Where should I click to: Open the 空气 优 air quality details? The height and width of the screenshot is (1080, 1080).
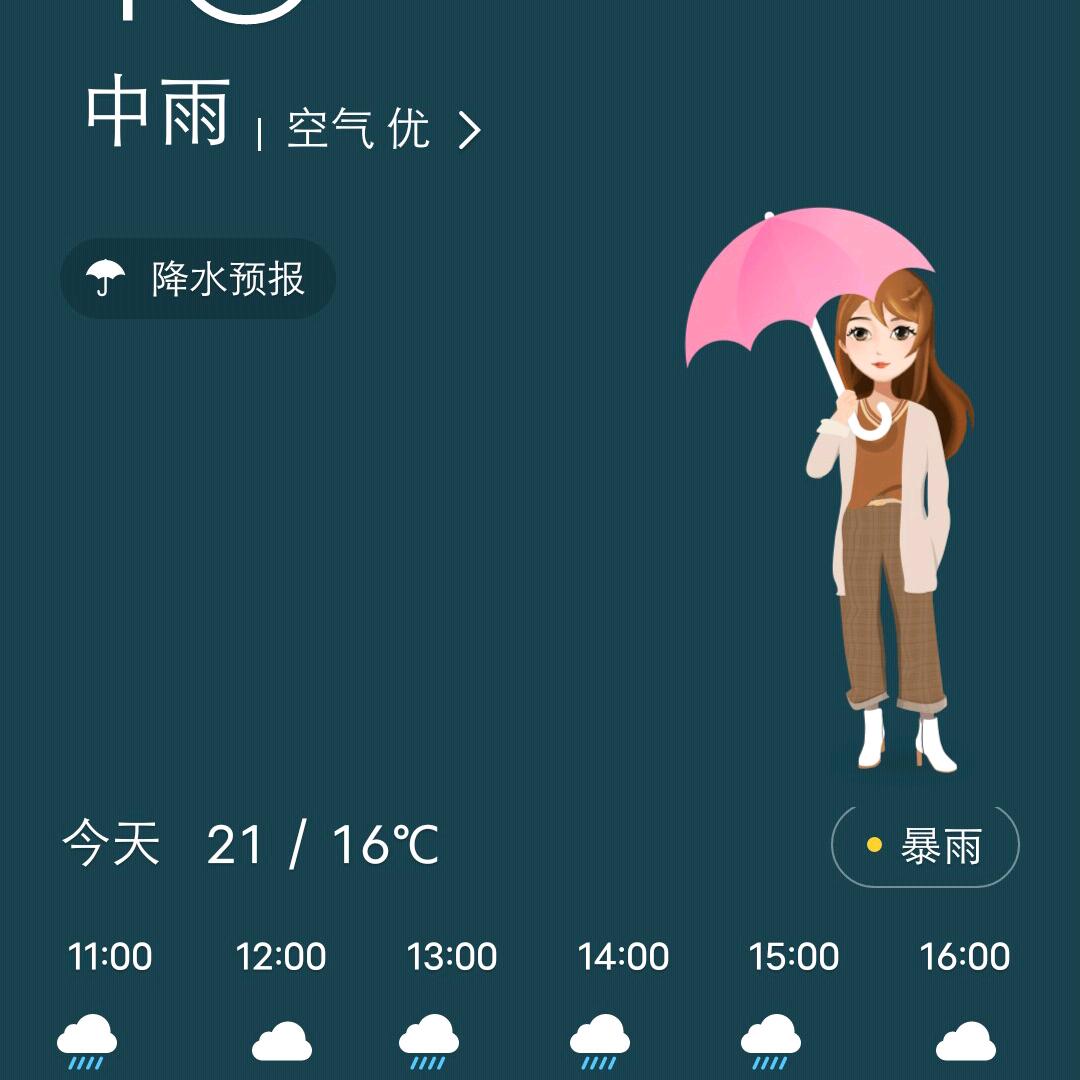pyautogui.click(x=382, y=130)
